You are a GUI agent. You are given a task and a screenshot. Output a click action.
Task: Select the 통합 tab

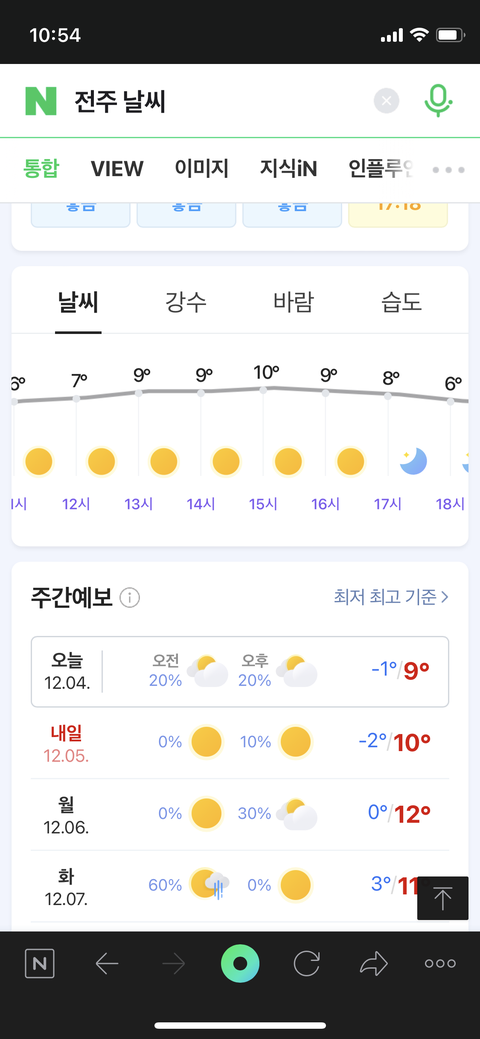41,169
